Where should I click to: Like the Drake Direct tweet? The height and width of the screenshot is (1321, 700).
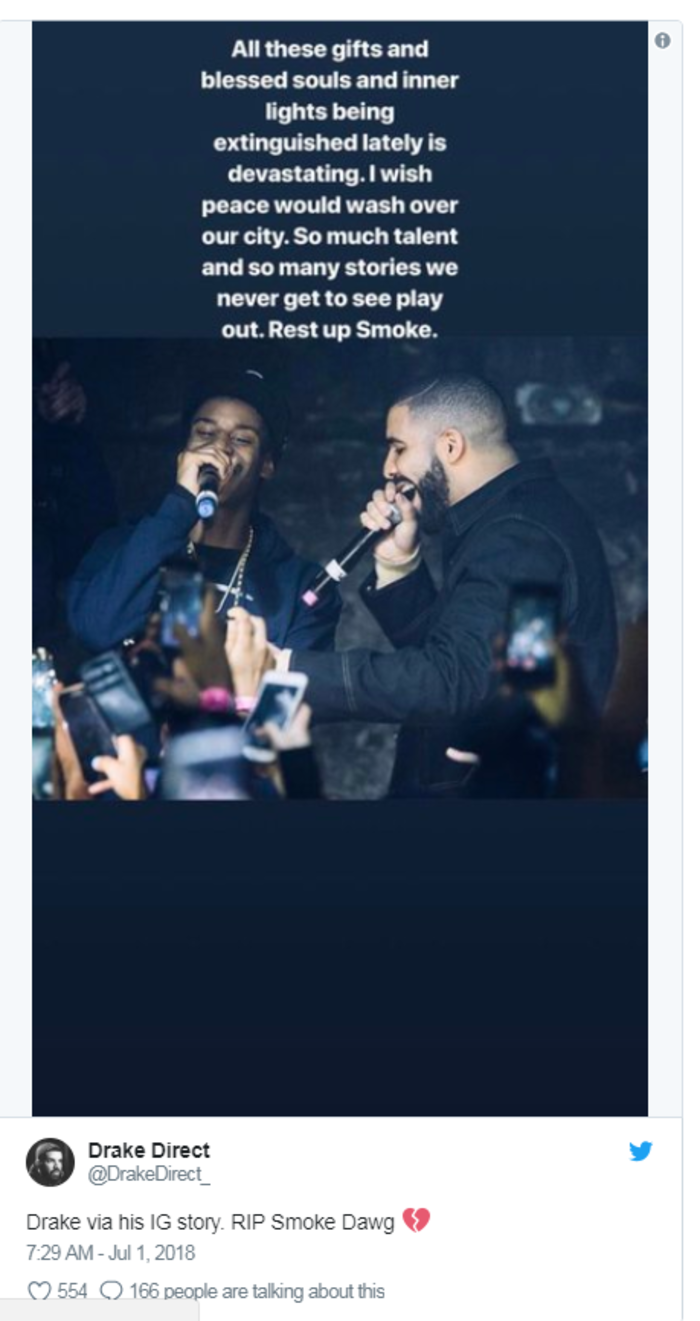(x=40, y=1291)
